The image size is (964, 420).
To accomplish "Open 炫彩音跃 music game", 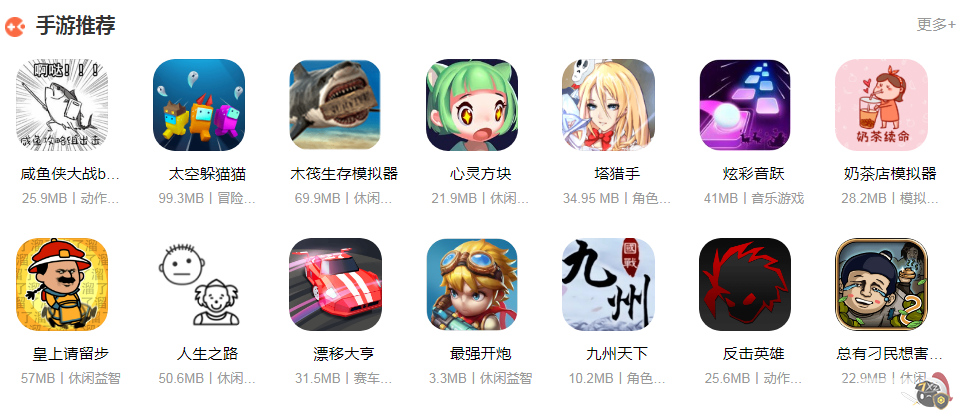I will pos(745,106).
